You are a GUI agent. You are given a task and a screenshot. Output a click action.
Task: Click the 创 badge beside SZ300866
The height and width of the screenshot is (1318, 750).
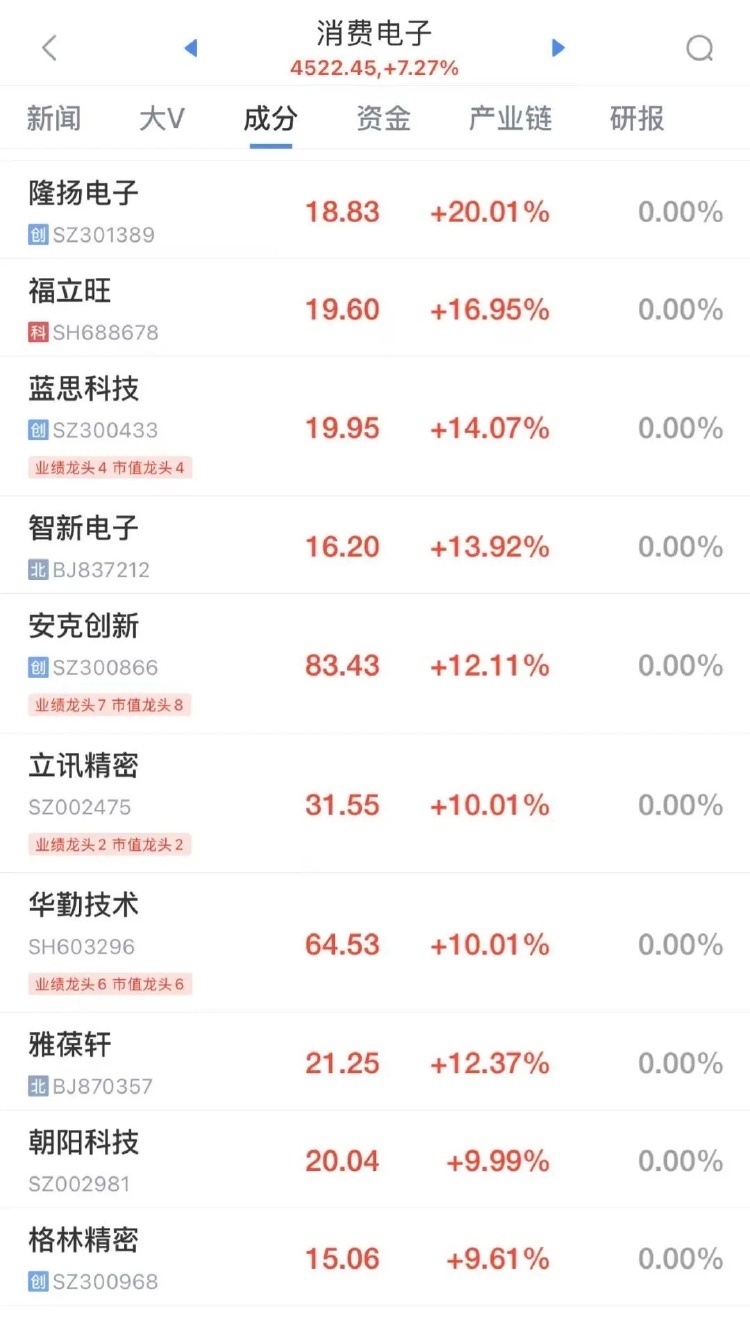(39, 667)
